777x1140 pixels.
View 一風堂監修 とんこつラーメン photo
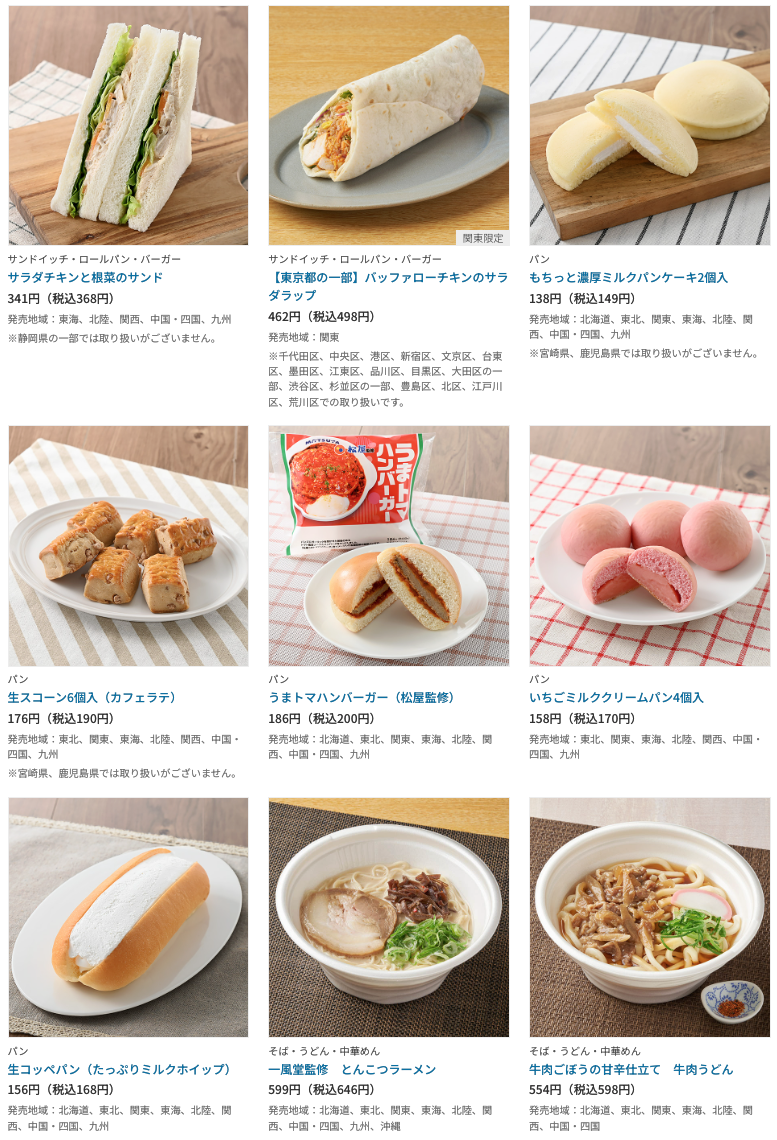[388, 917]
